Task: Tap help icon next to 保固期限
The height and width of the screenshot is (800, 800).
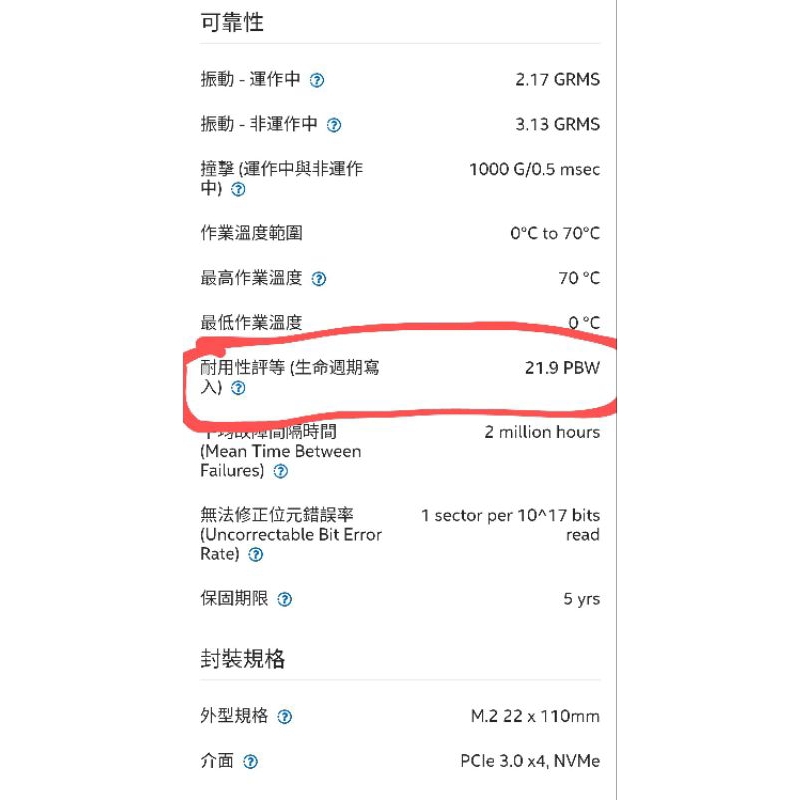Action: [285, 599]
